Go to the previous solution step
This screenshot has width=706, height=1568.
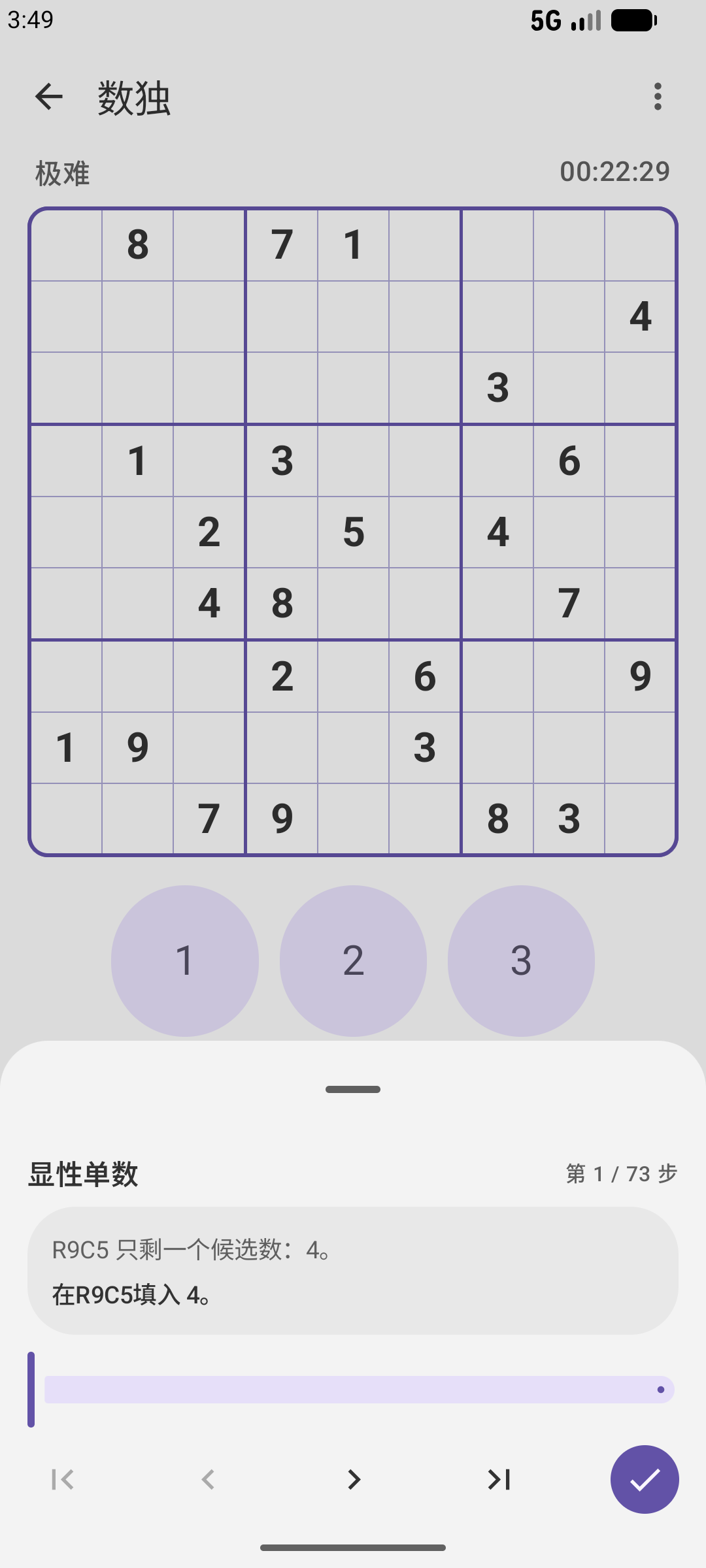point(208,1480)
